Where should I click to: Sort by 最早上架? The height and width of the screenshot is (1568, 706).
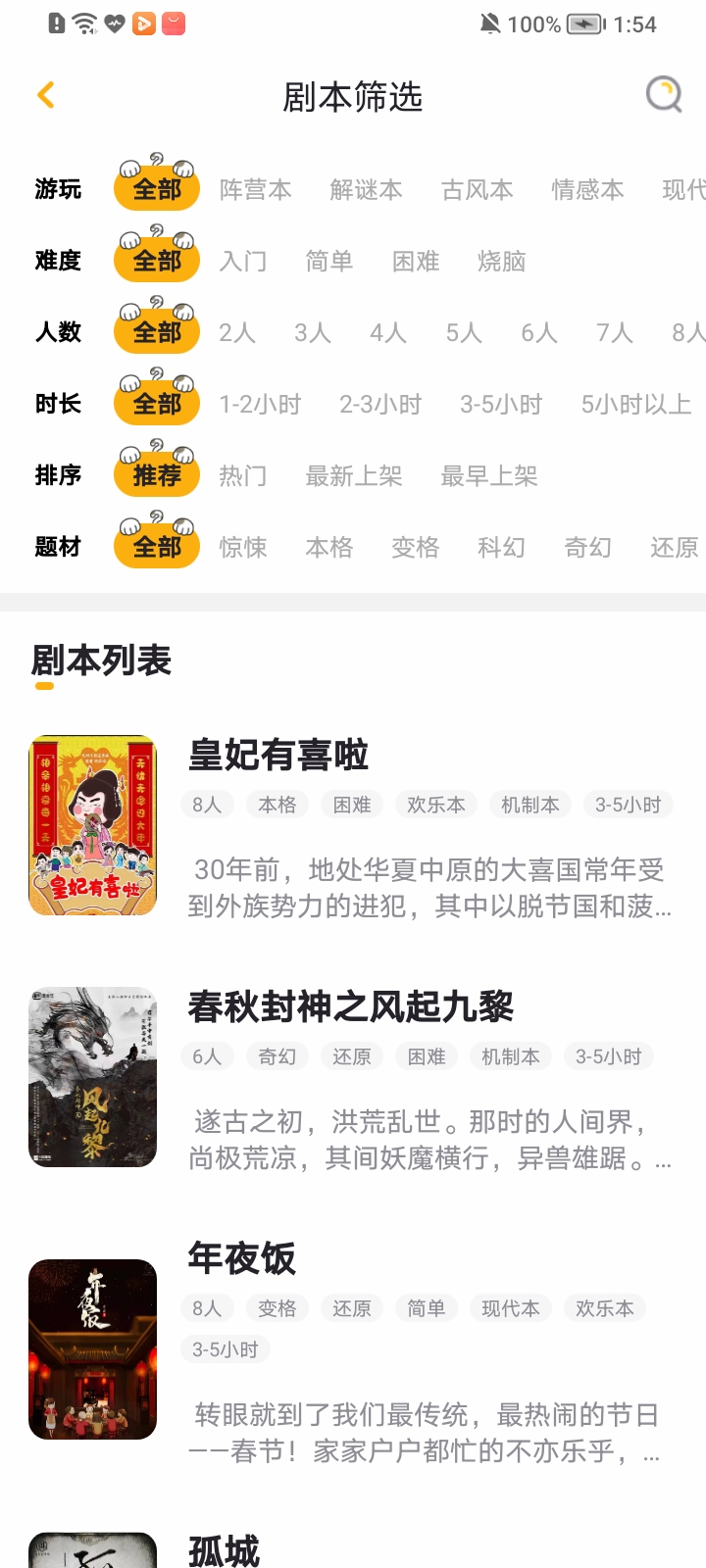pyautogui.click(x=488, y=476)
